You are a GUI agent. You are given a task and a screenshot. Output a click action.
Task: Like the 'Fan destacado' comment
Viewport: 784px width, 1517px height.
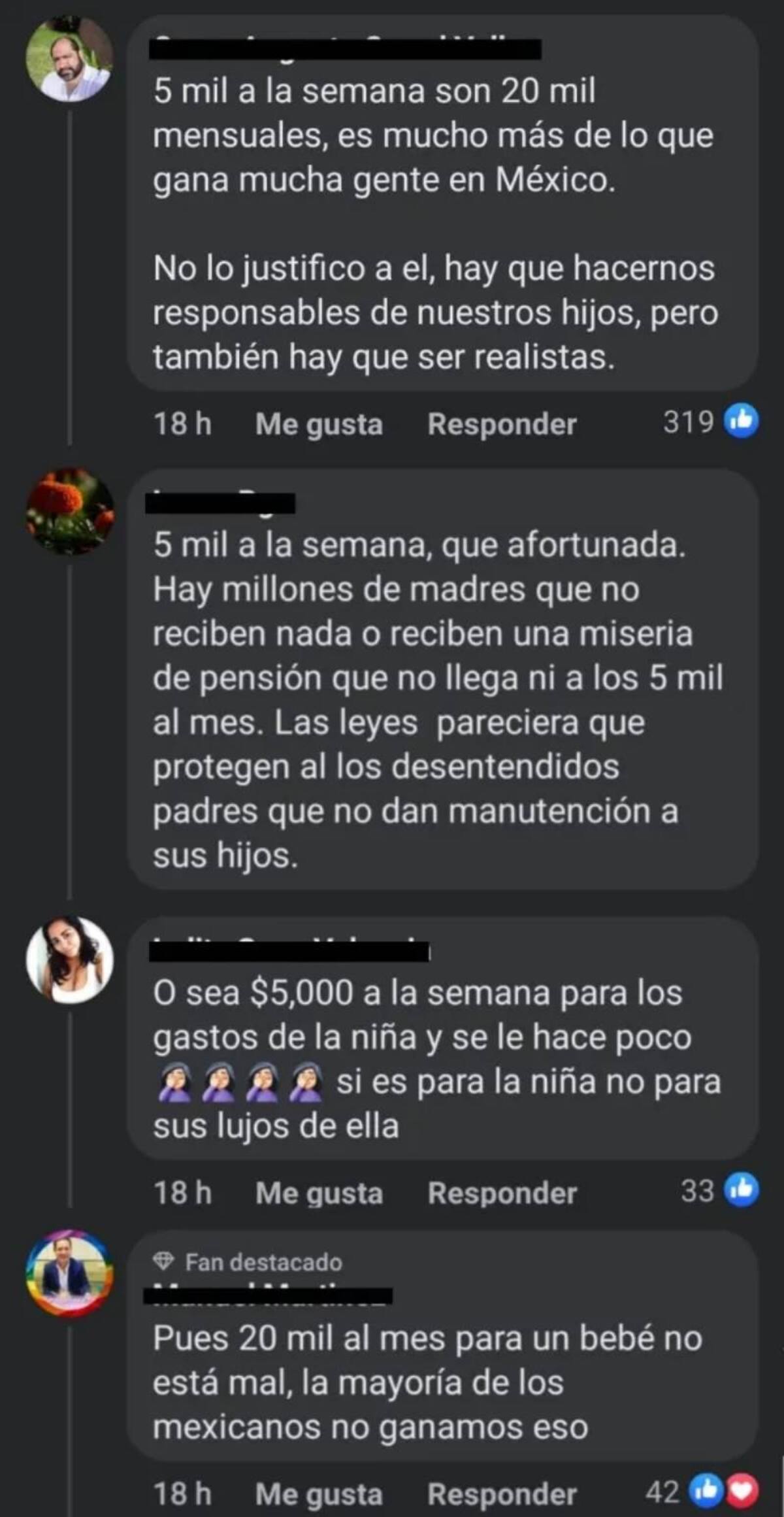[x=318, y=1494]
